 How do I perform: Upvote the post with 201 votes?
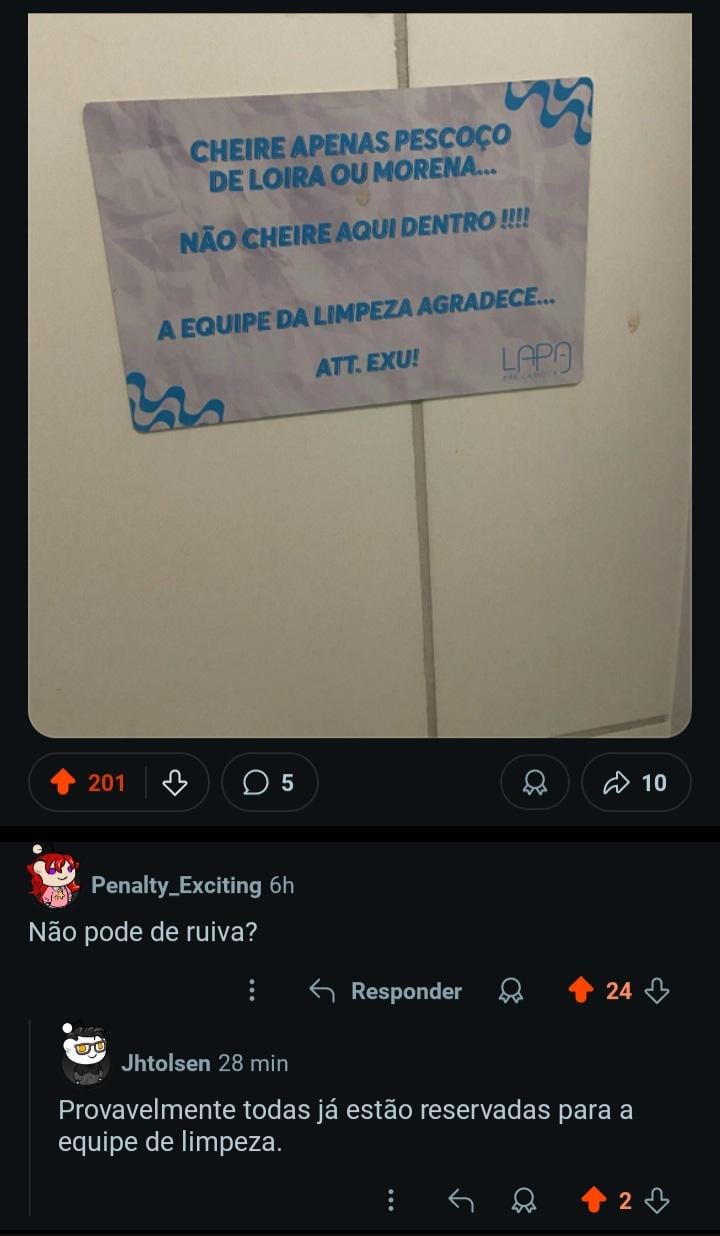click(x=63, y=782)
